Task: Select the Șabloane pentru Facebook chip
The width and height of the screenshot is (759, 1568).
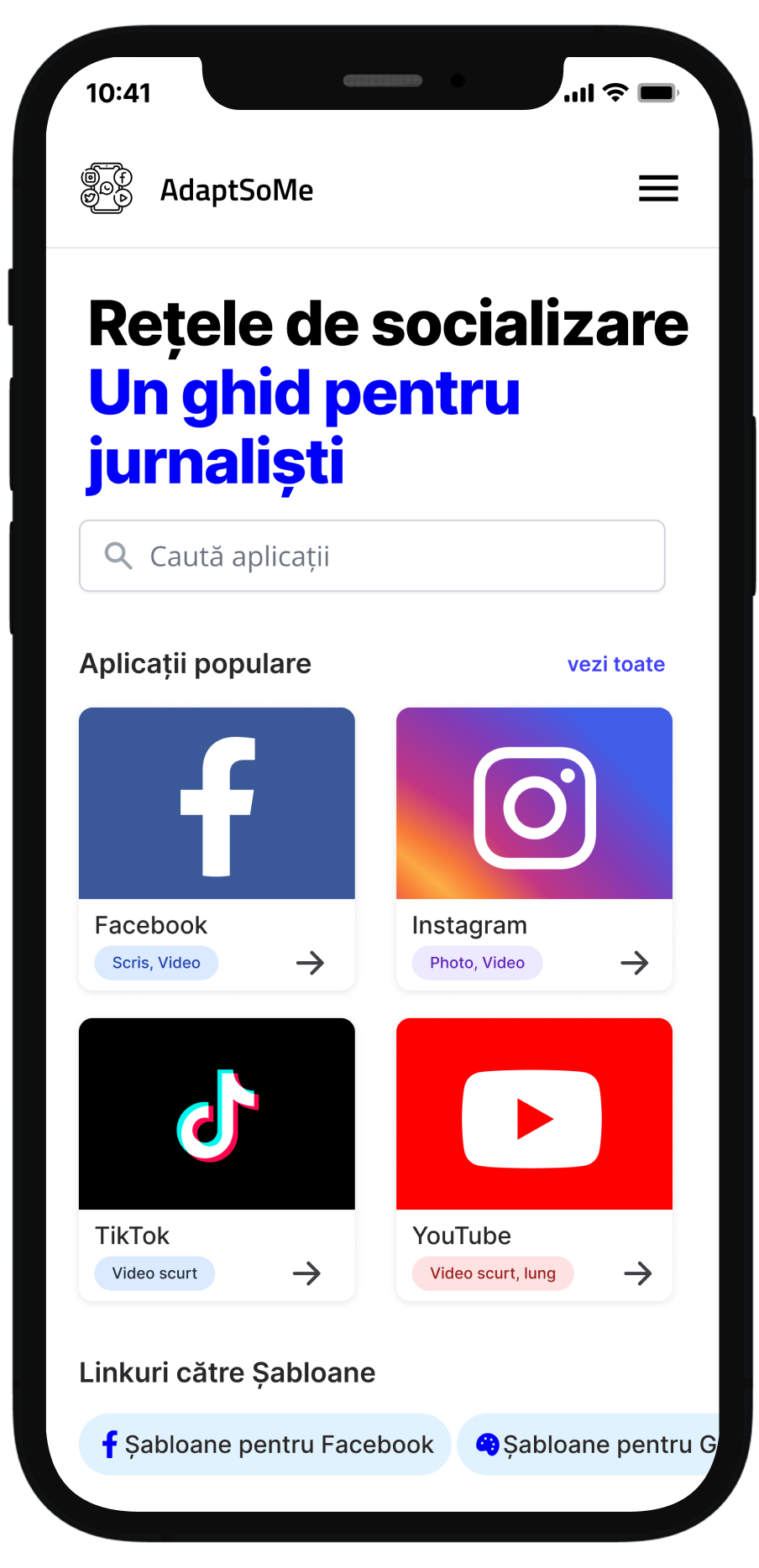Action: 265,1445
